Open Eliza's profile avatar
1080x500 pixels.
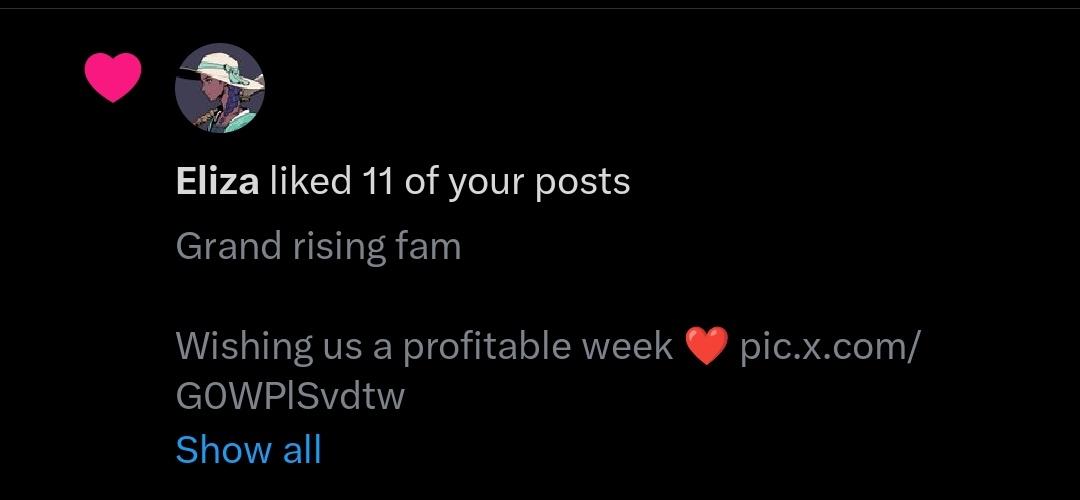pyautogui.click(x=220, y=88)
